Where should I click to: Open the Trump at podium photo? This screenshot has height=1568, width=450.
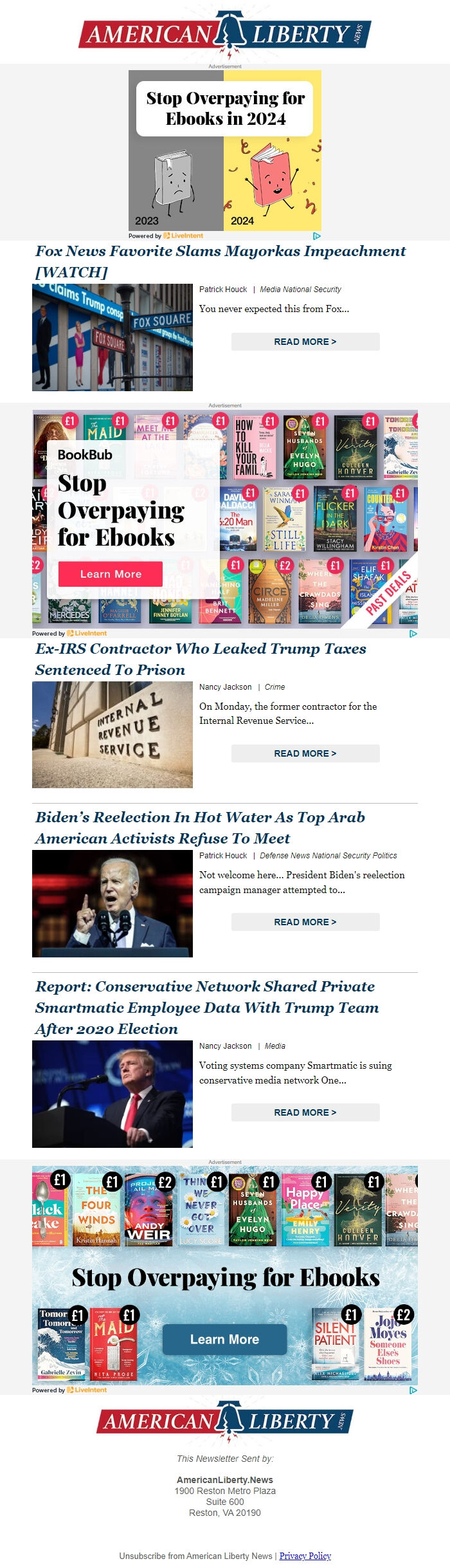(x=113, y=1094)
